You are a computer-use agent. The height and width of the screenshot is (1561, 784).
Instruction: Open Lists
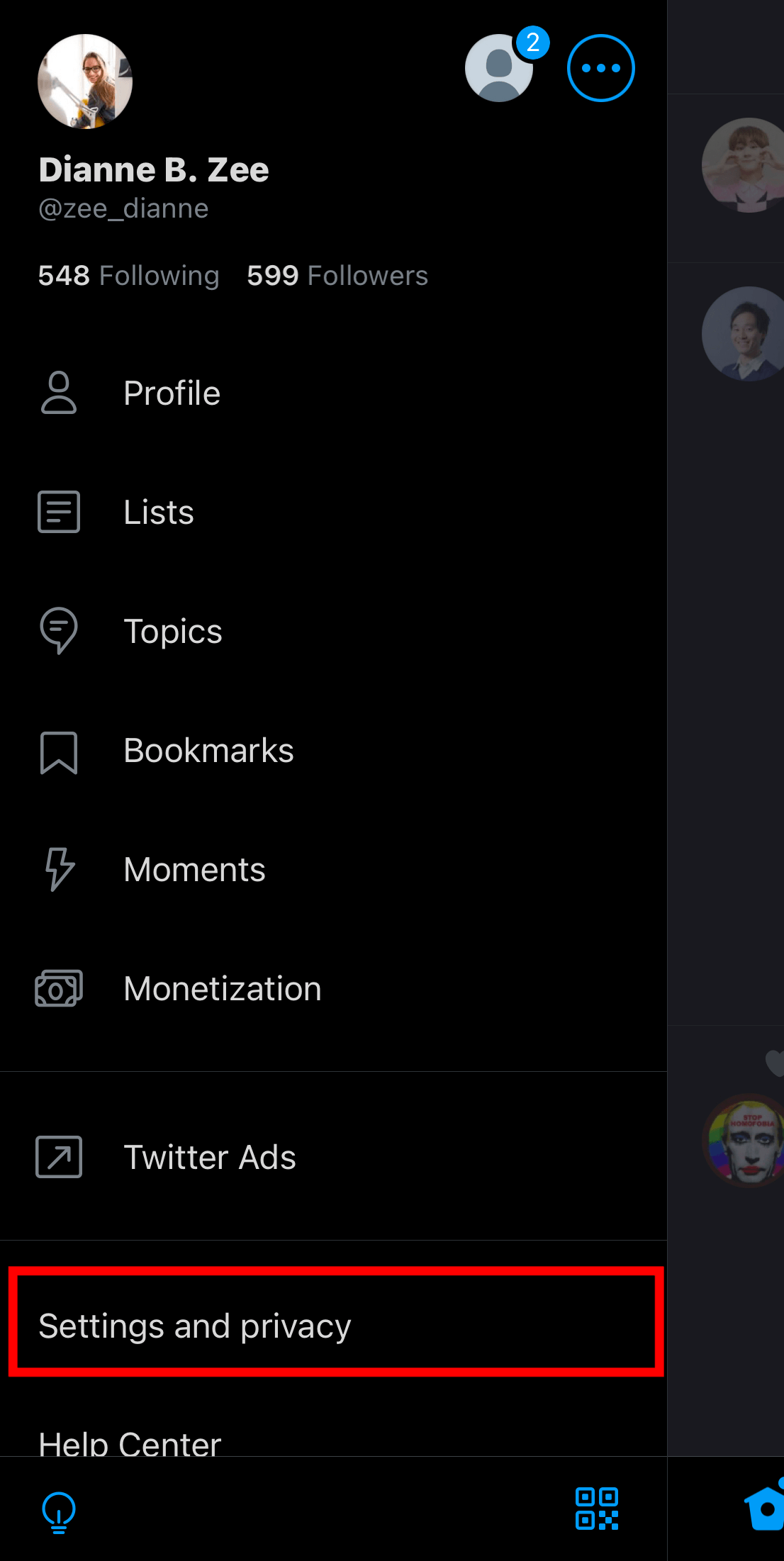click(x=158, y=513)
